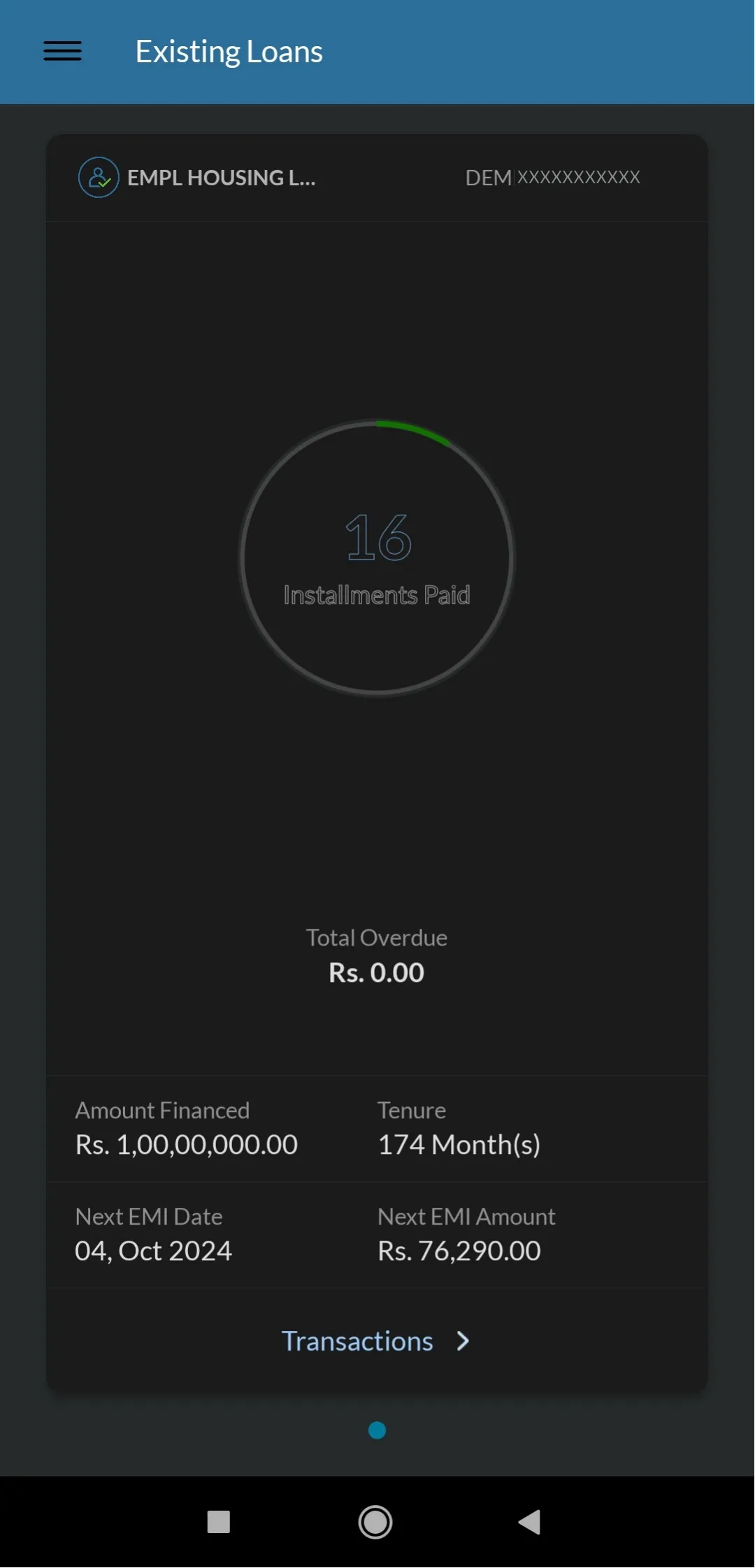Select the Next EMI Date 04, Oct 2024
This screenshot has height=1568, width=755.
point(153,1250)
